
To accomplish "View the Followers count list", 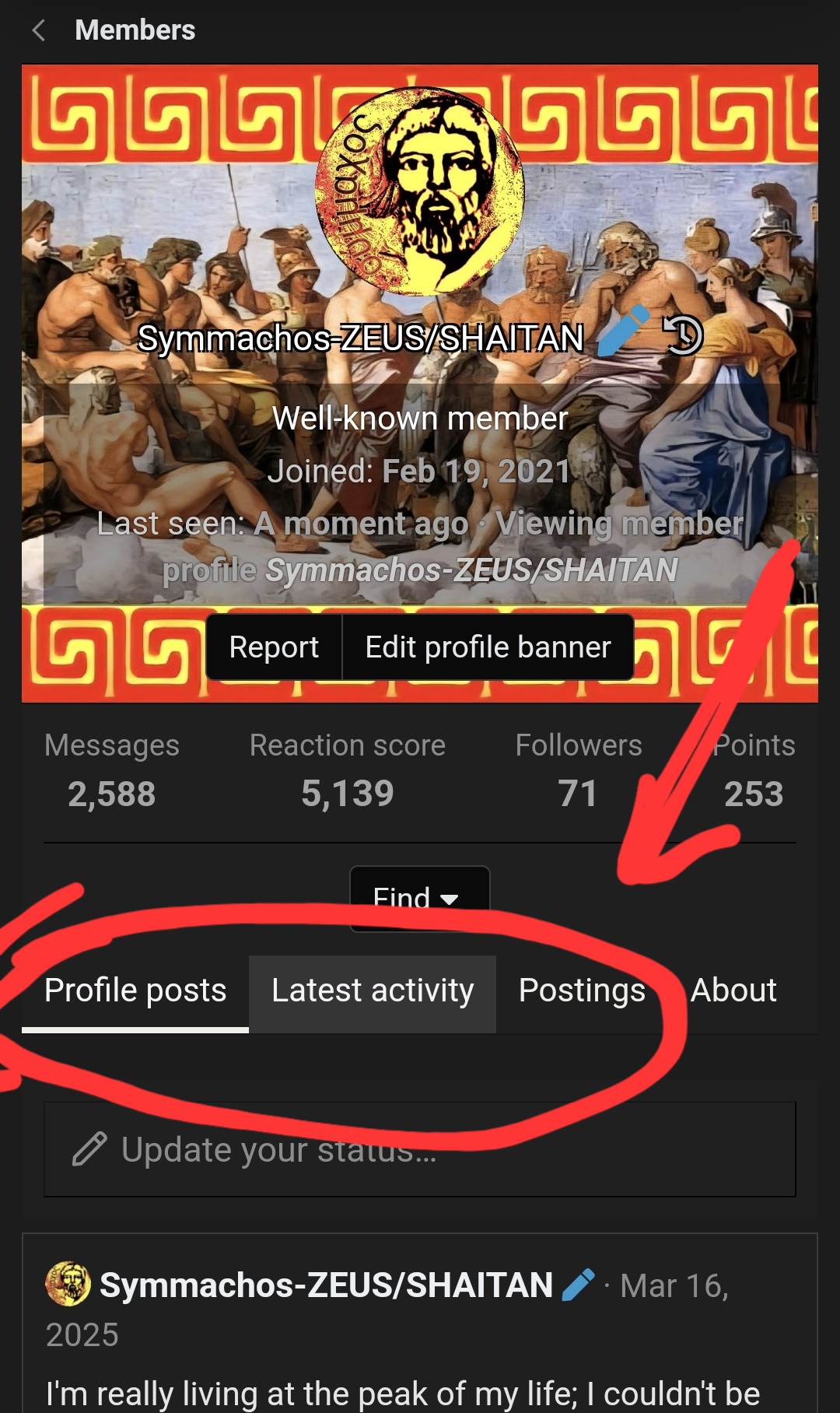I will click(x=578, y=794).
